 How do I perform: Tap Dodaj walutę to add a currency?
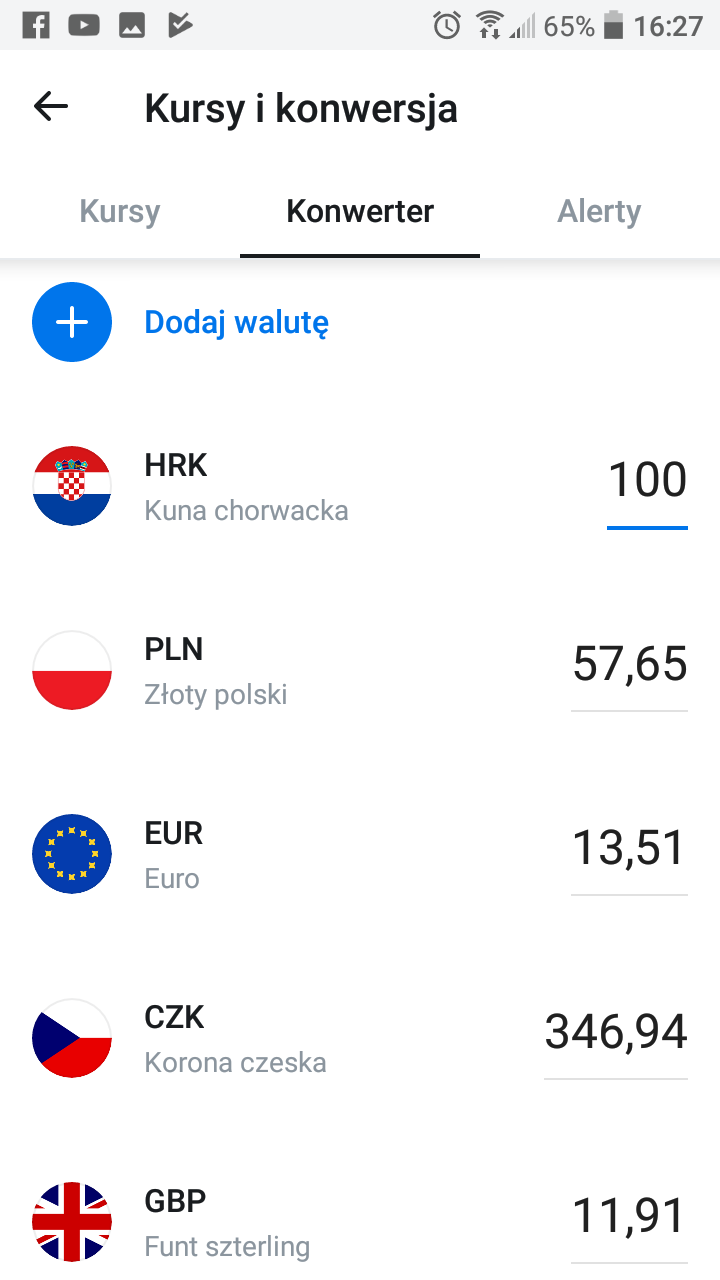pyautogui.click(x=236, y=322)
